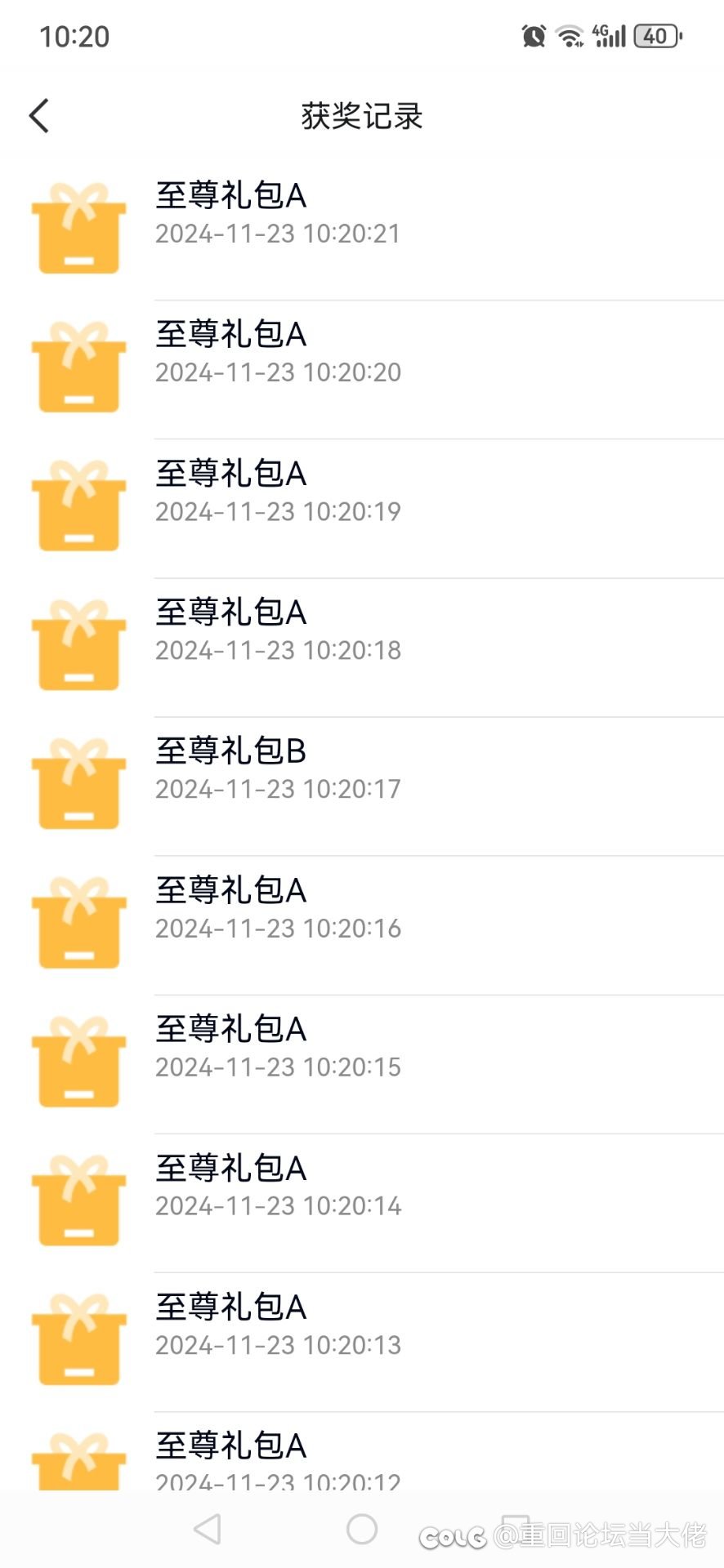View 至尊礼包A record timed 10:20:18
This screenshot has width=724, height=1568.
pyautogui.click(x=362, y=647)
